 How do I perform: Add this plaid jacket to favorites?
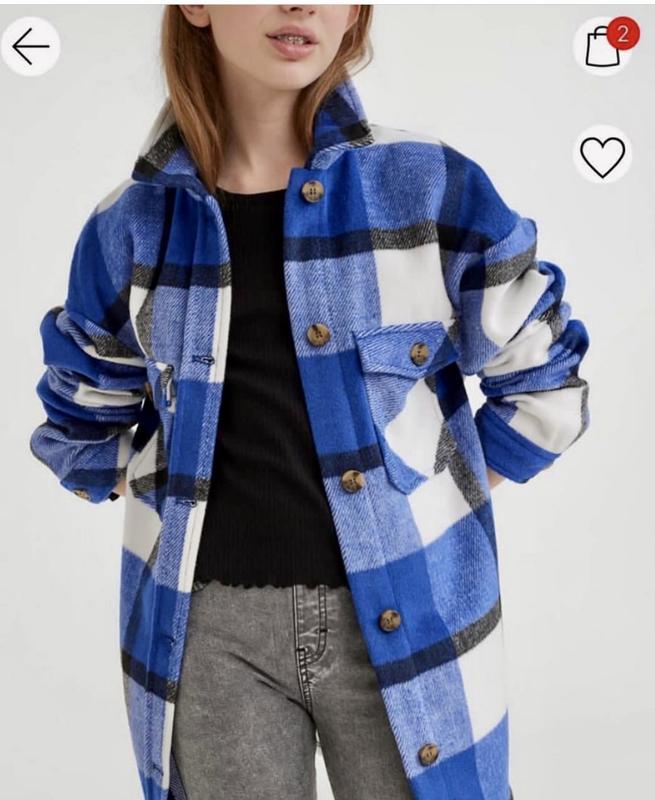[x=602, y=156]
